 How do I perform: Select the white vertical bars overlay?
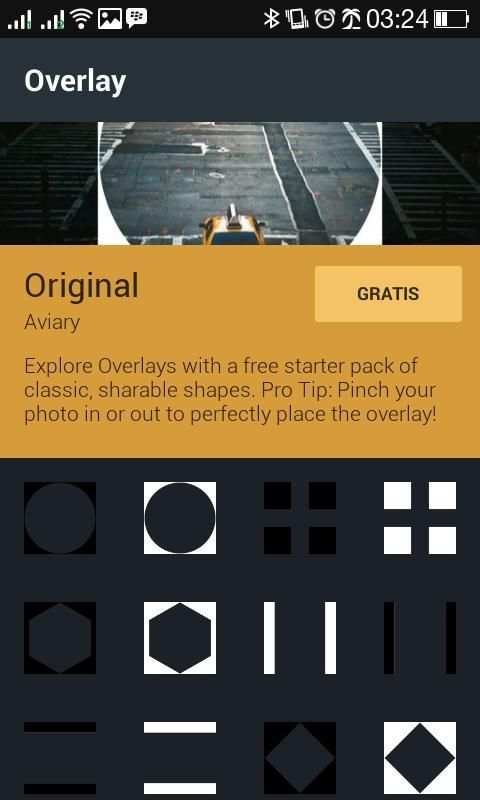(300, 638)
